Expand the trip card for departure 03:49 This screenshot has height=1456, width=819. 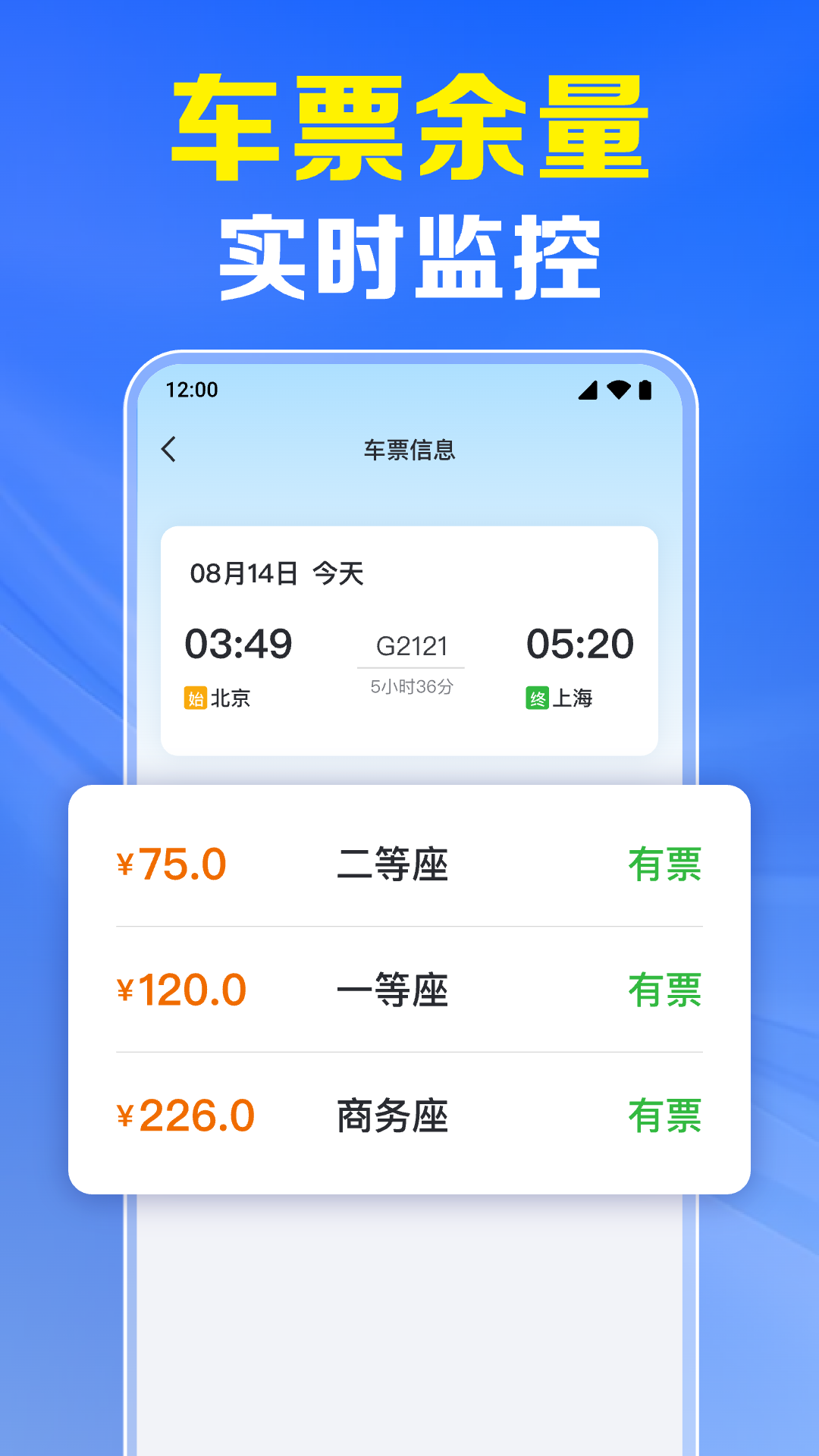coord(239,642)
